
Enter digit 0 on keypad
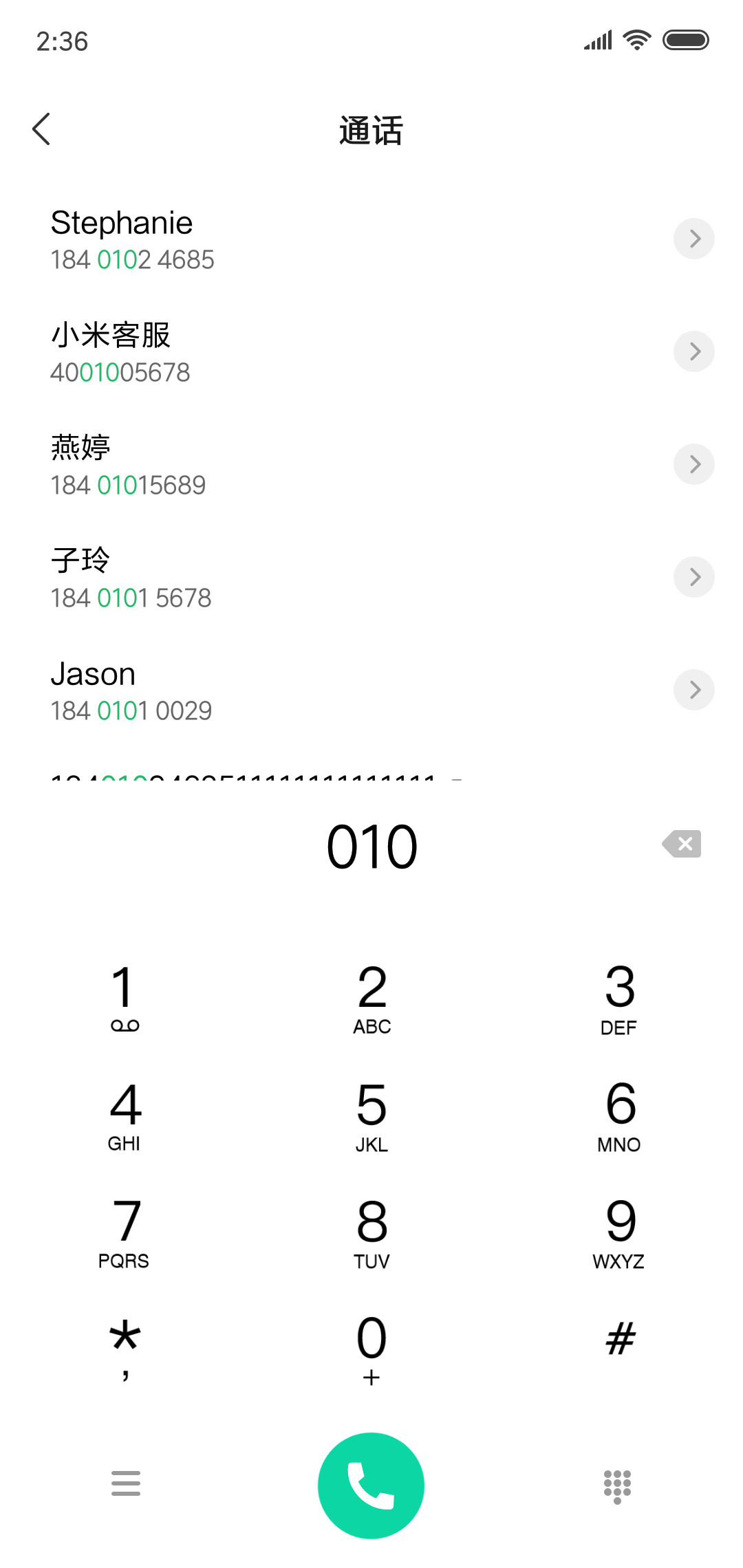coord(371,1349)
